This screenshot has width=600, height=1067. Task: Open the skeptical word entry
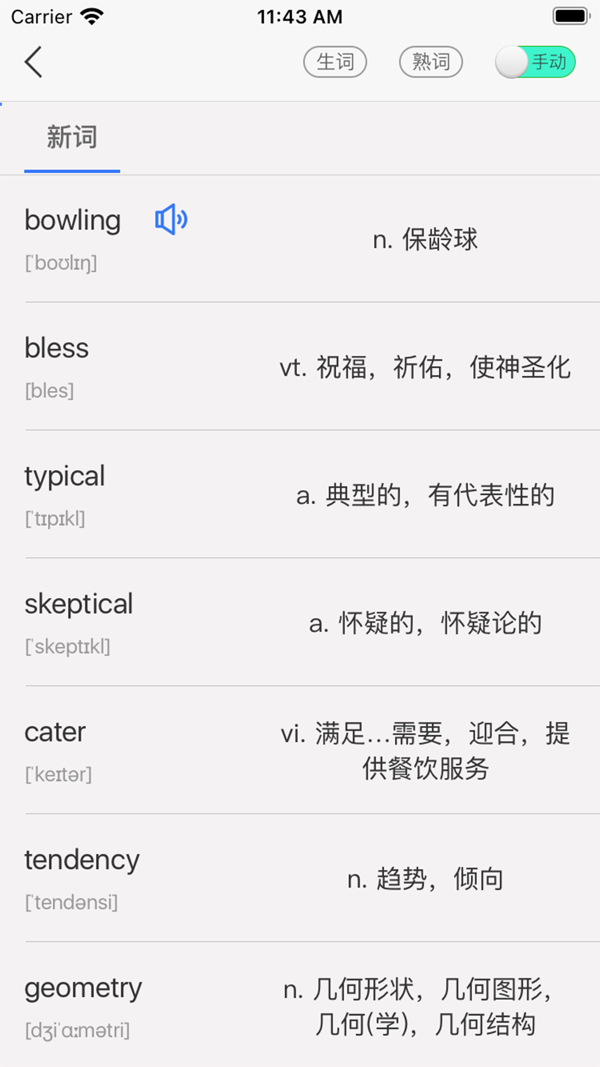(x=300, y=622)
